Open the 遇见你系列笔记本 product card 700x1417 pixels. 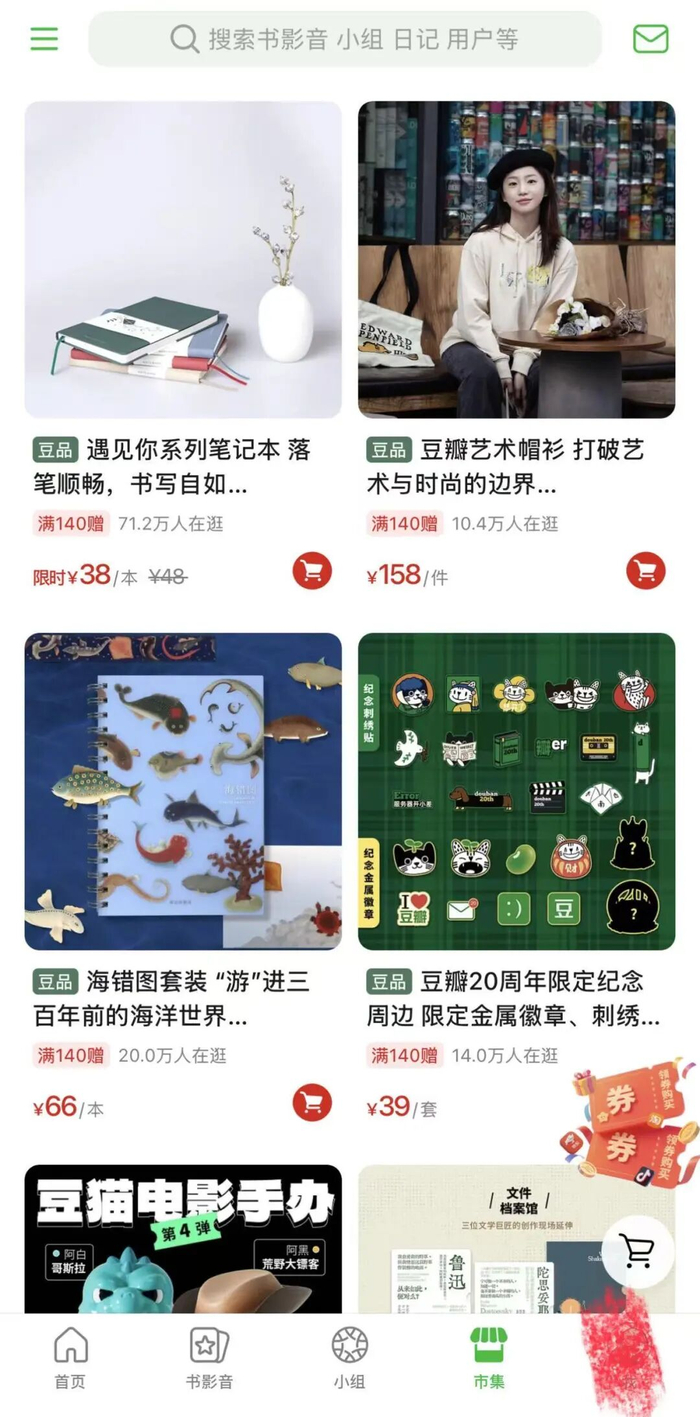pyautogui.click(x=183, y=260)
